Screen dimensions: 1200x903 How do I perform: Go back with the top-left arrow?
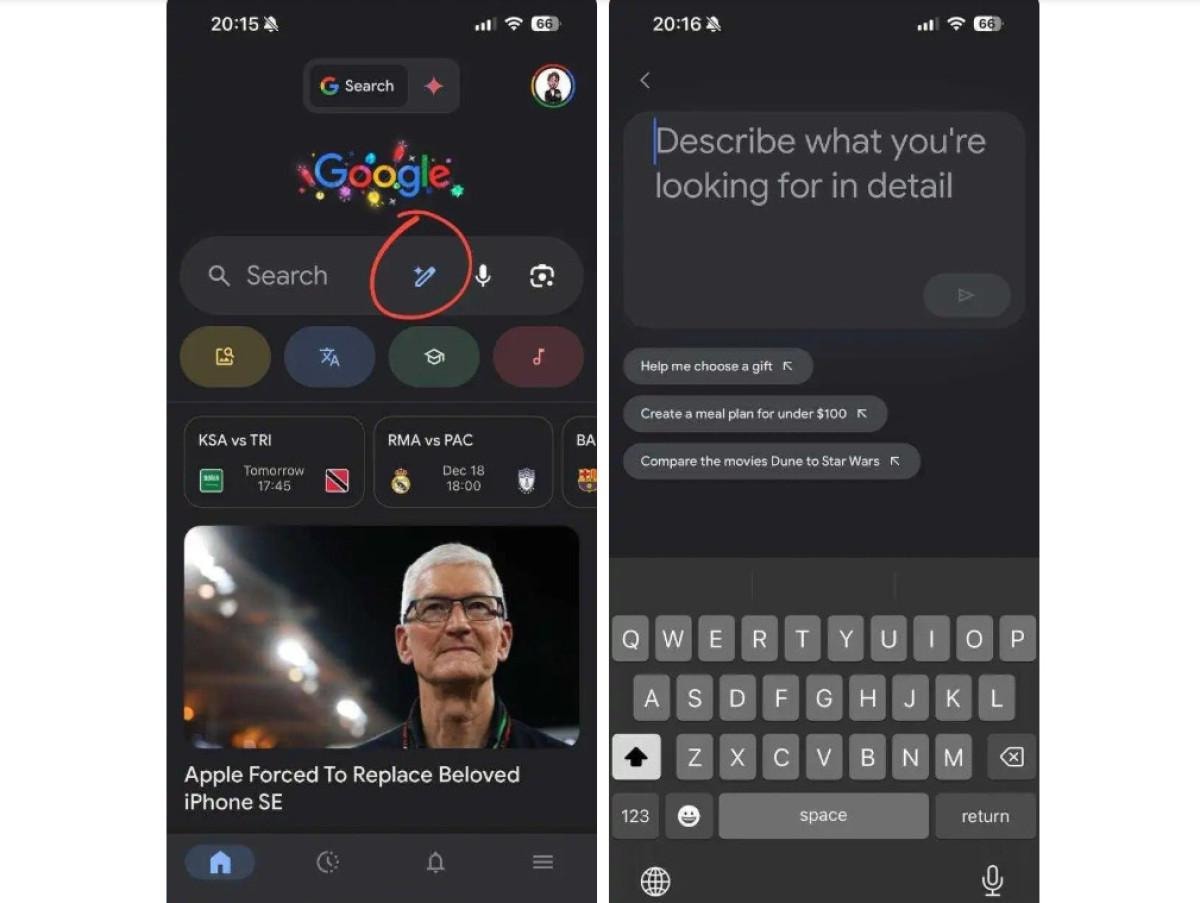[x=645, y=81]
